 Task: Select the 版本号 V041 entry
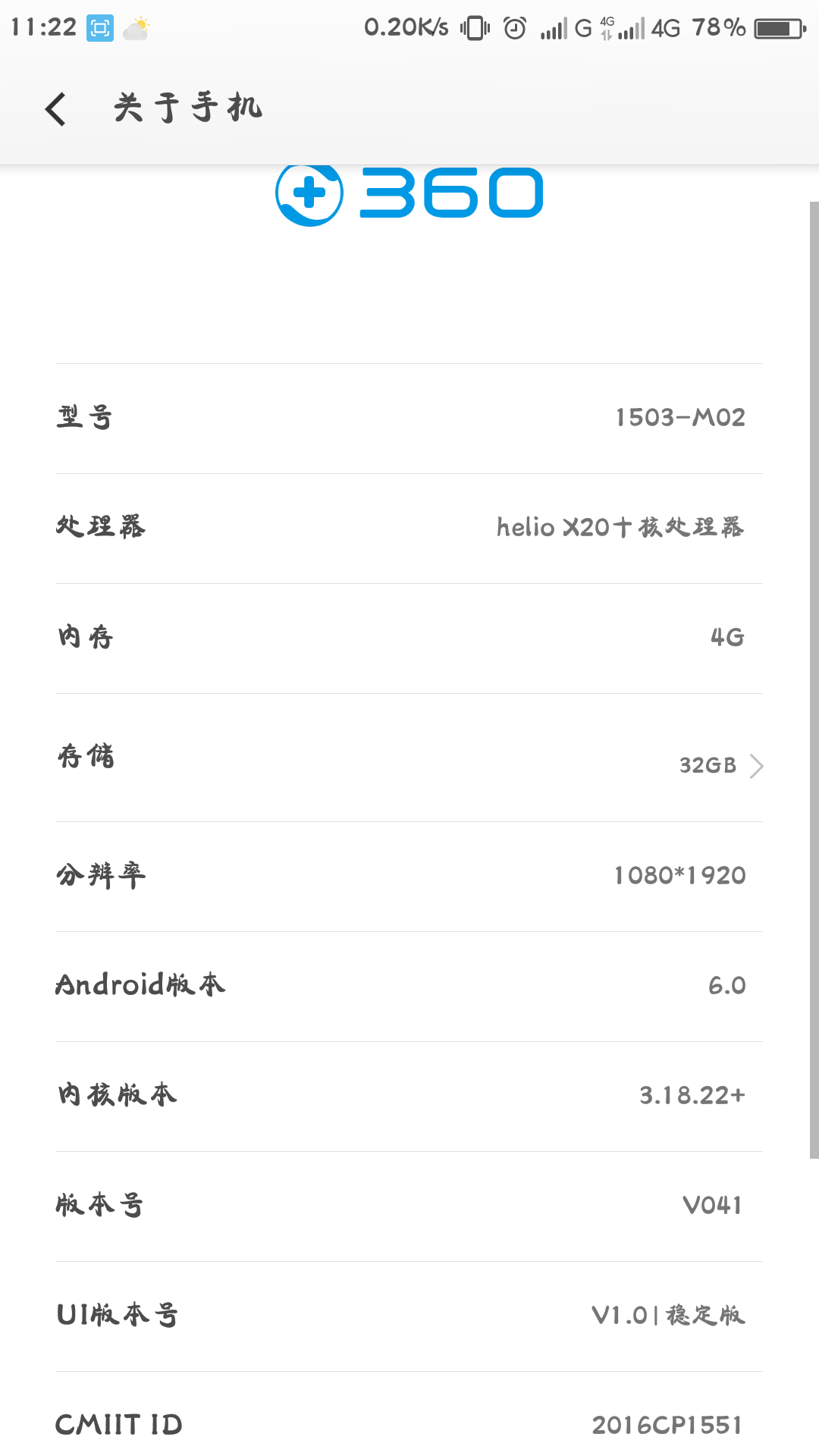[x=409, y=1204]
